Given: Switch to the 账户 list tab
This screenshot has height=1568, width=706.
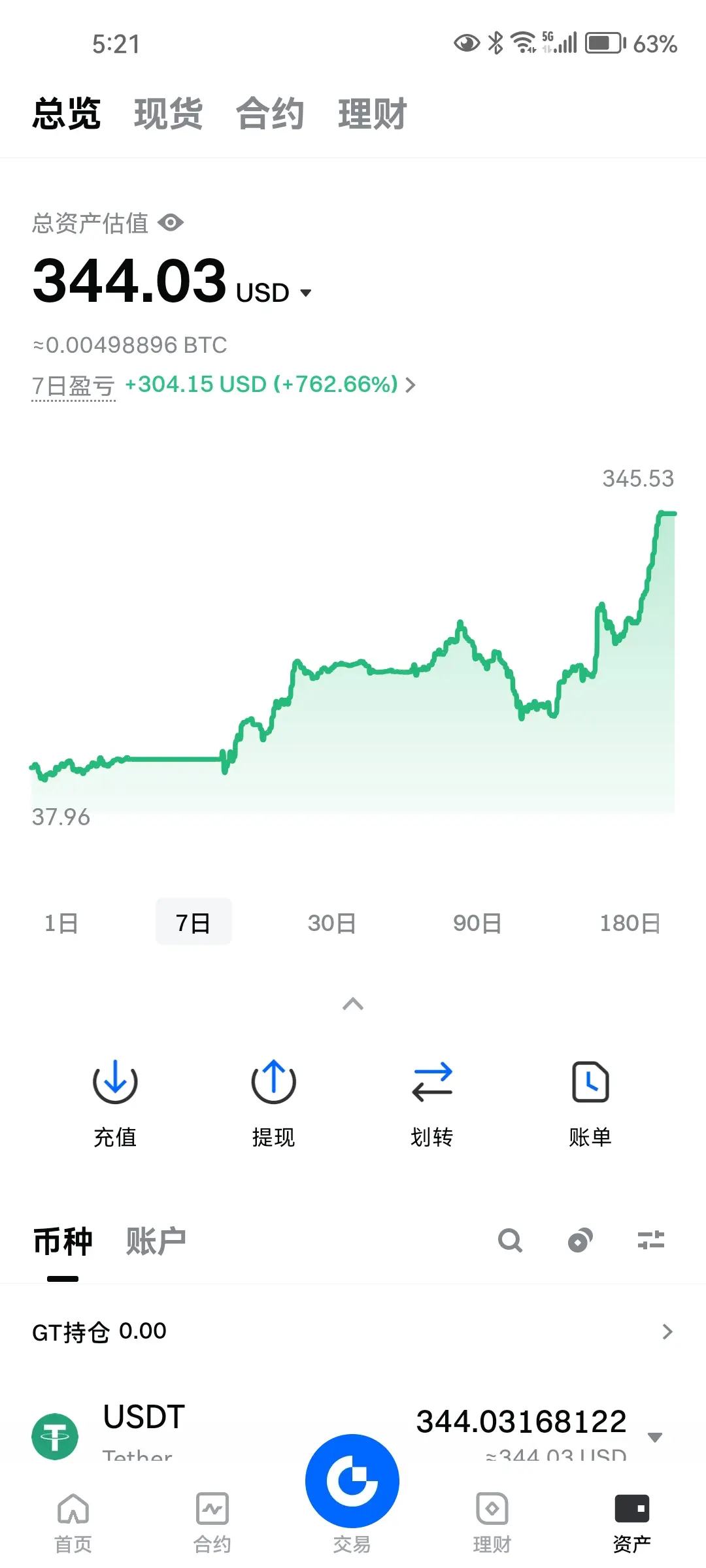Looking at the screenshot, I should (156, 1241).
